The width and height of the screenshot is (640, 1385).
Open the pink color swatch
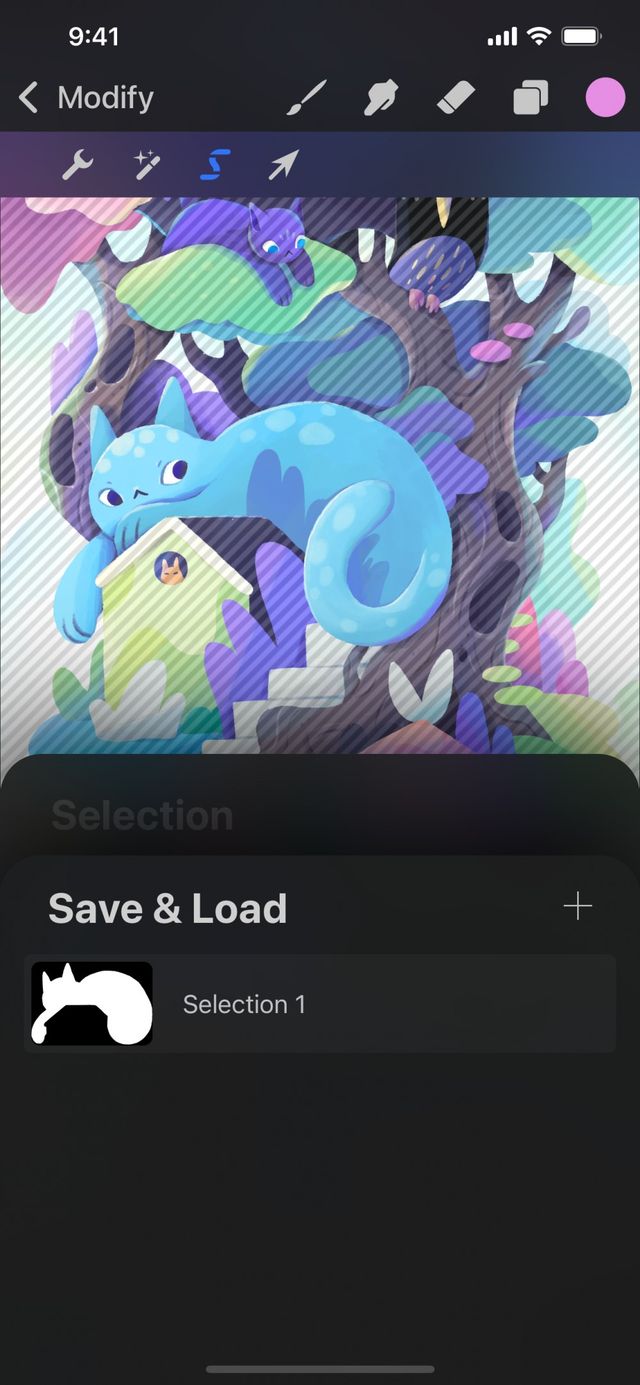pos(604,98)
